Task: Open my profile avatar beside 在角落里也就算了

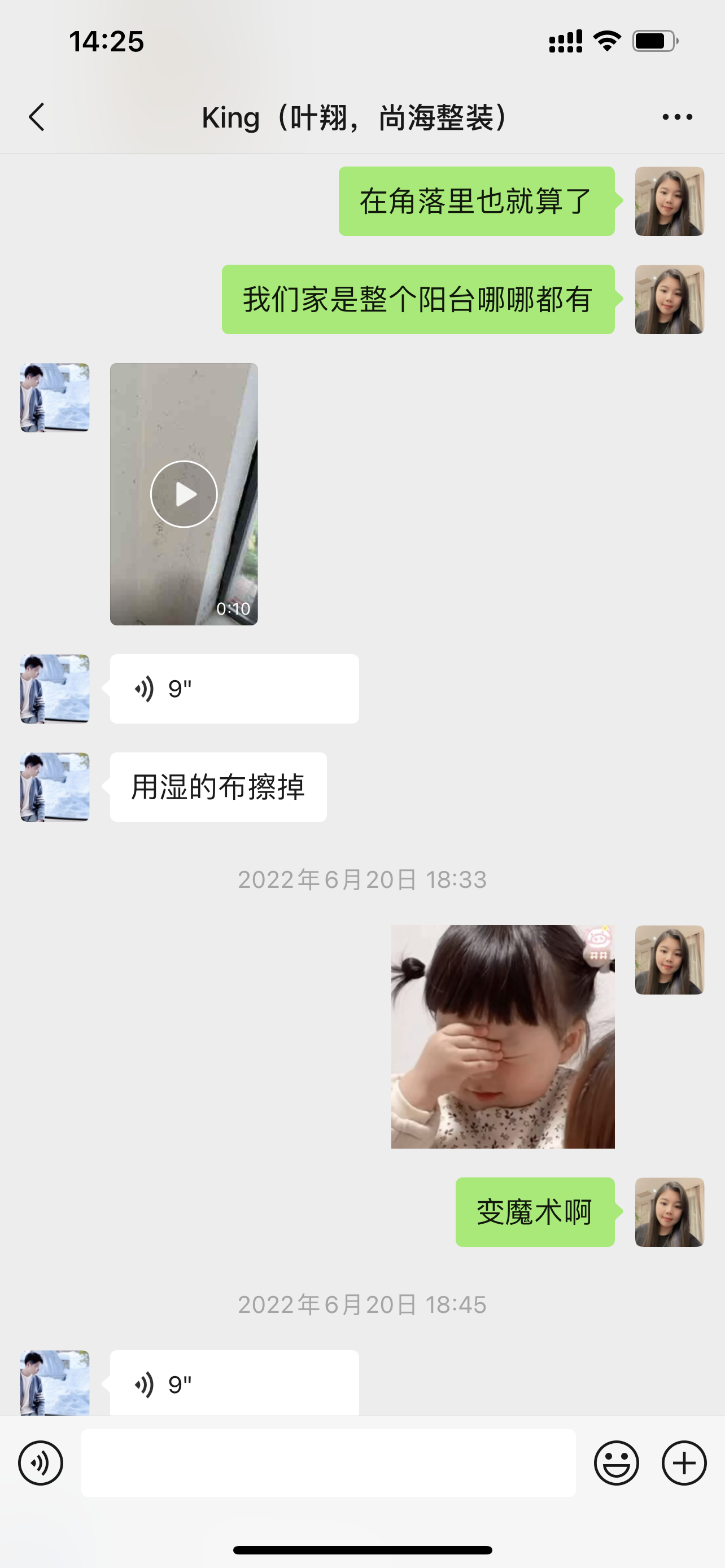Action: [669, 202]
